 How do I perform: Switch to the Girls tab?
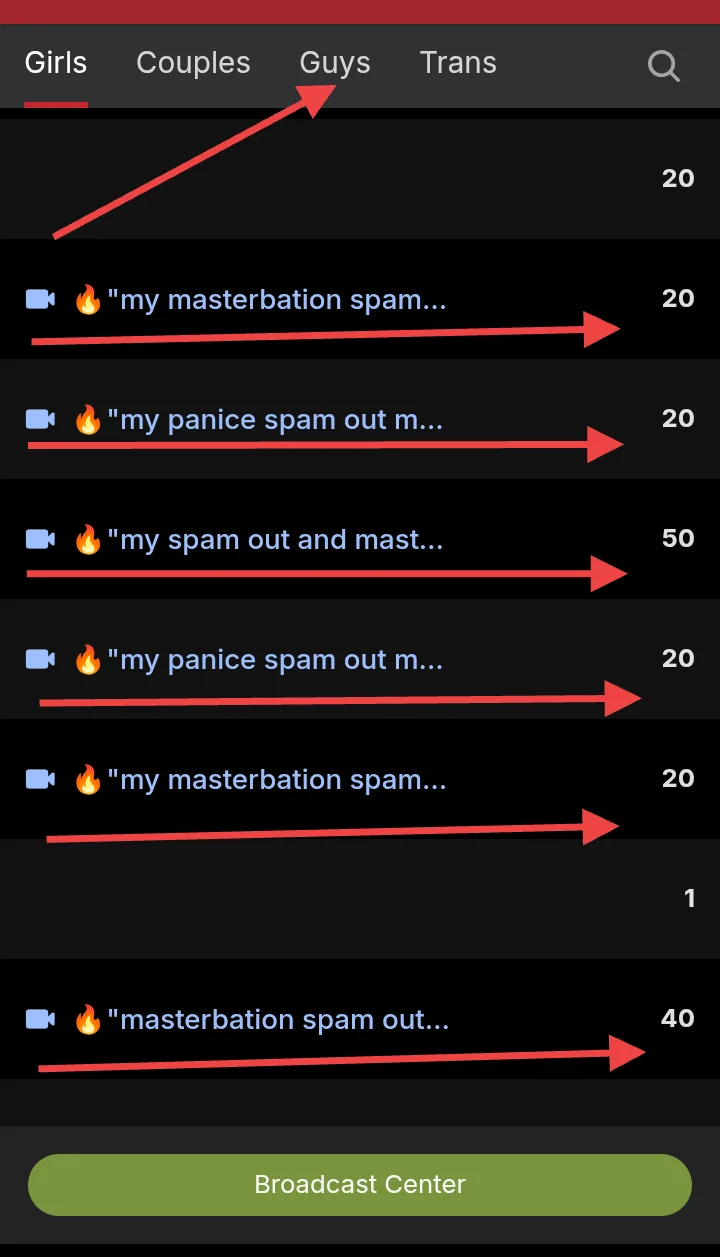coord(56,63)
